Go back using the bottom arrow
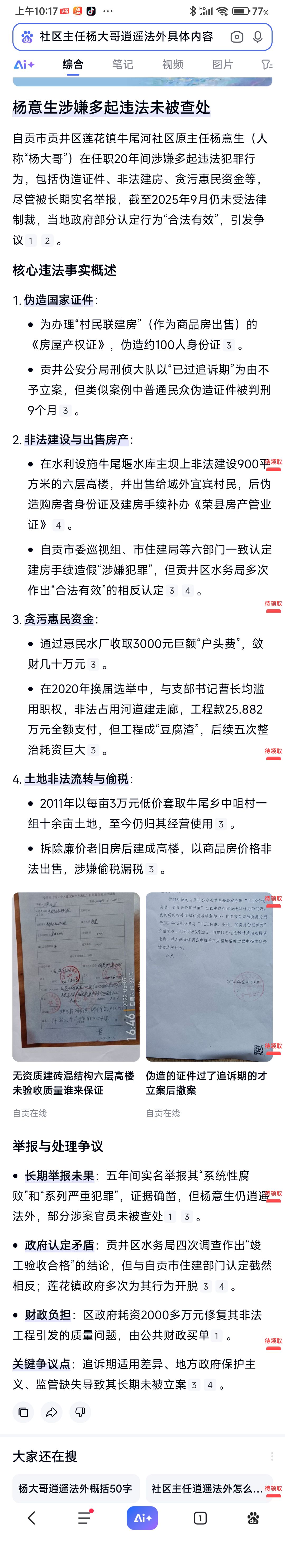The height and width of the screenshot is (1568, 285). tap(32, 1518)
